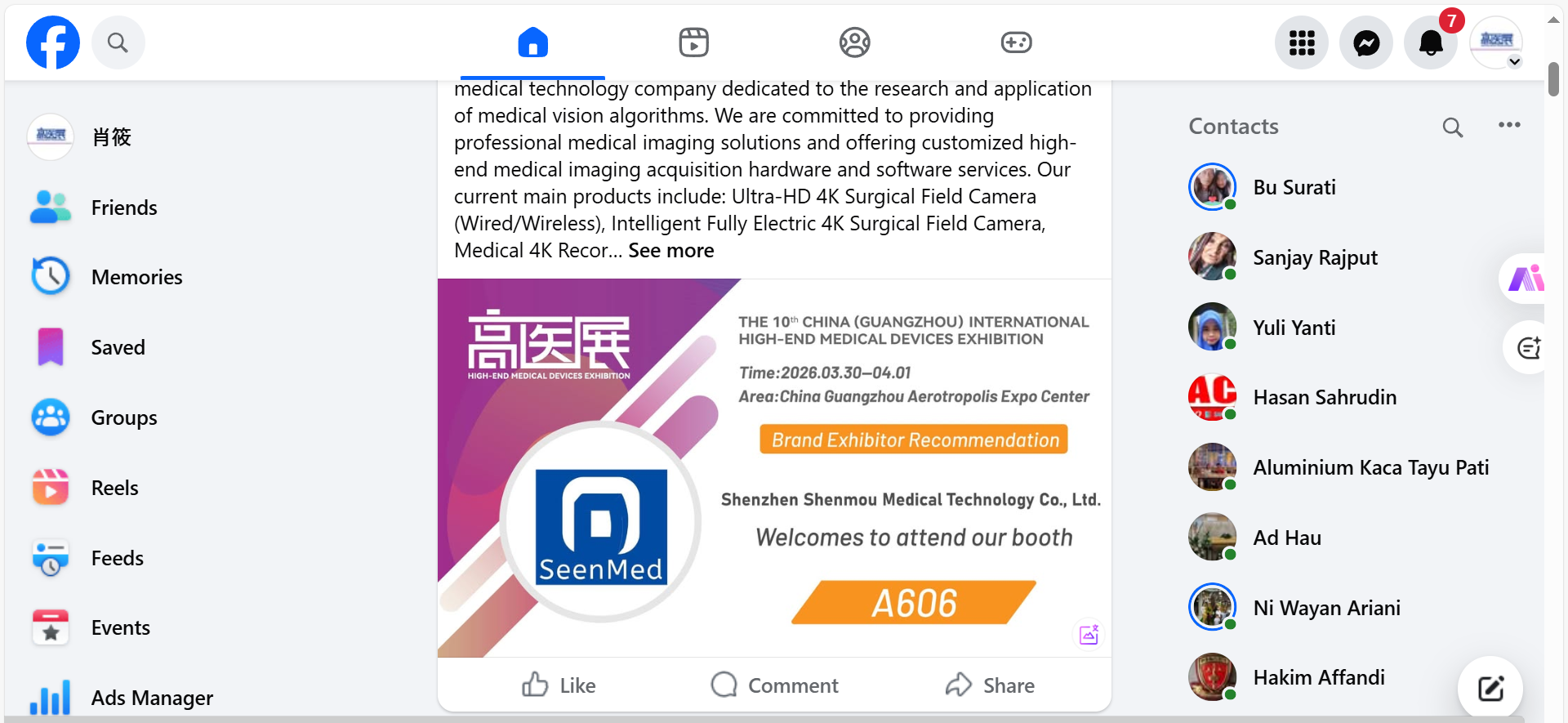1568x723 pixels.
Task: Go to Saved items
Action: coord(118,348)
